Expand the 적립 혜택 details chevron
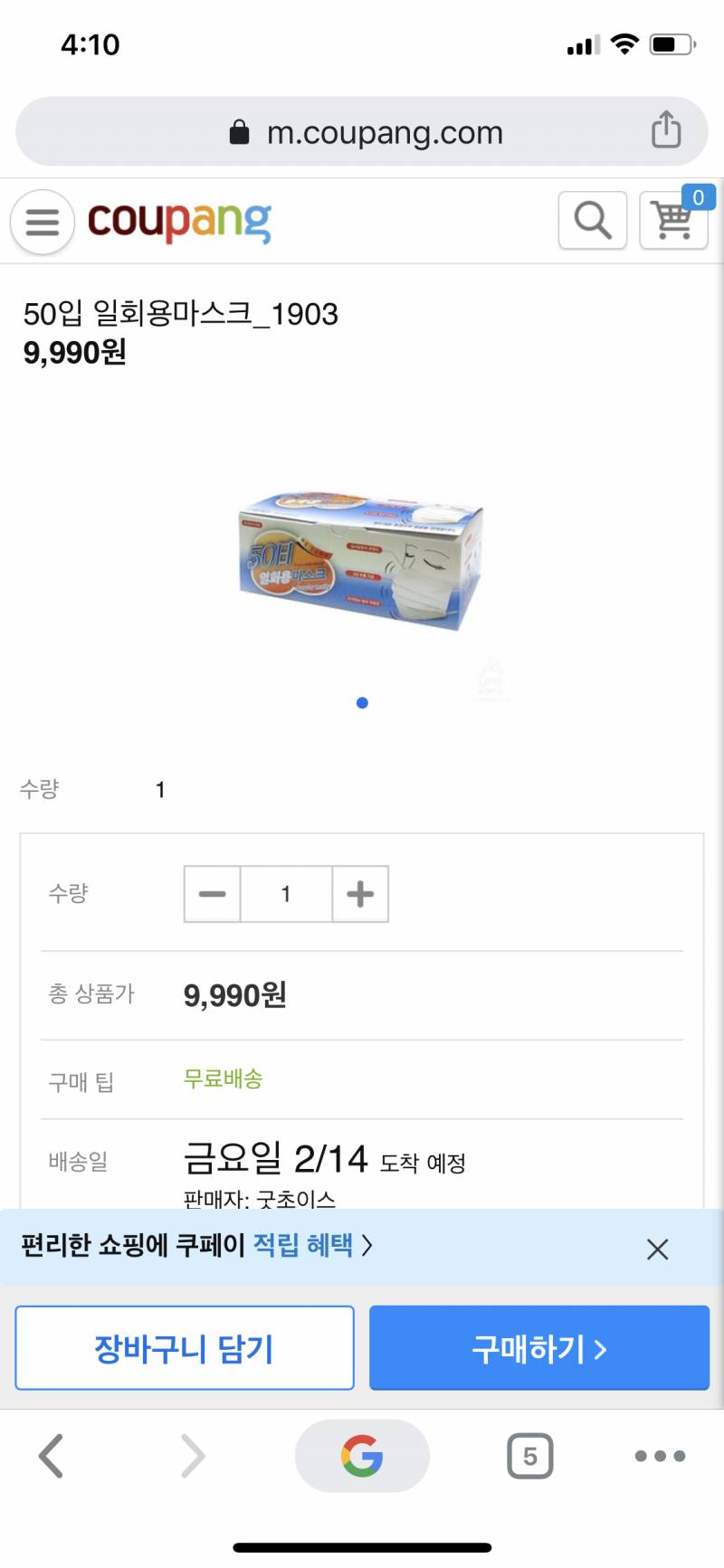Image resolution: width=724 pixels, height=1568 pixels. (367, 1246)
